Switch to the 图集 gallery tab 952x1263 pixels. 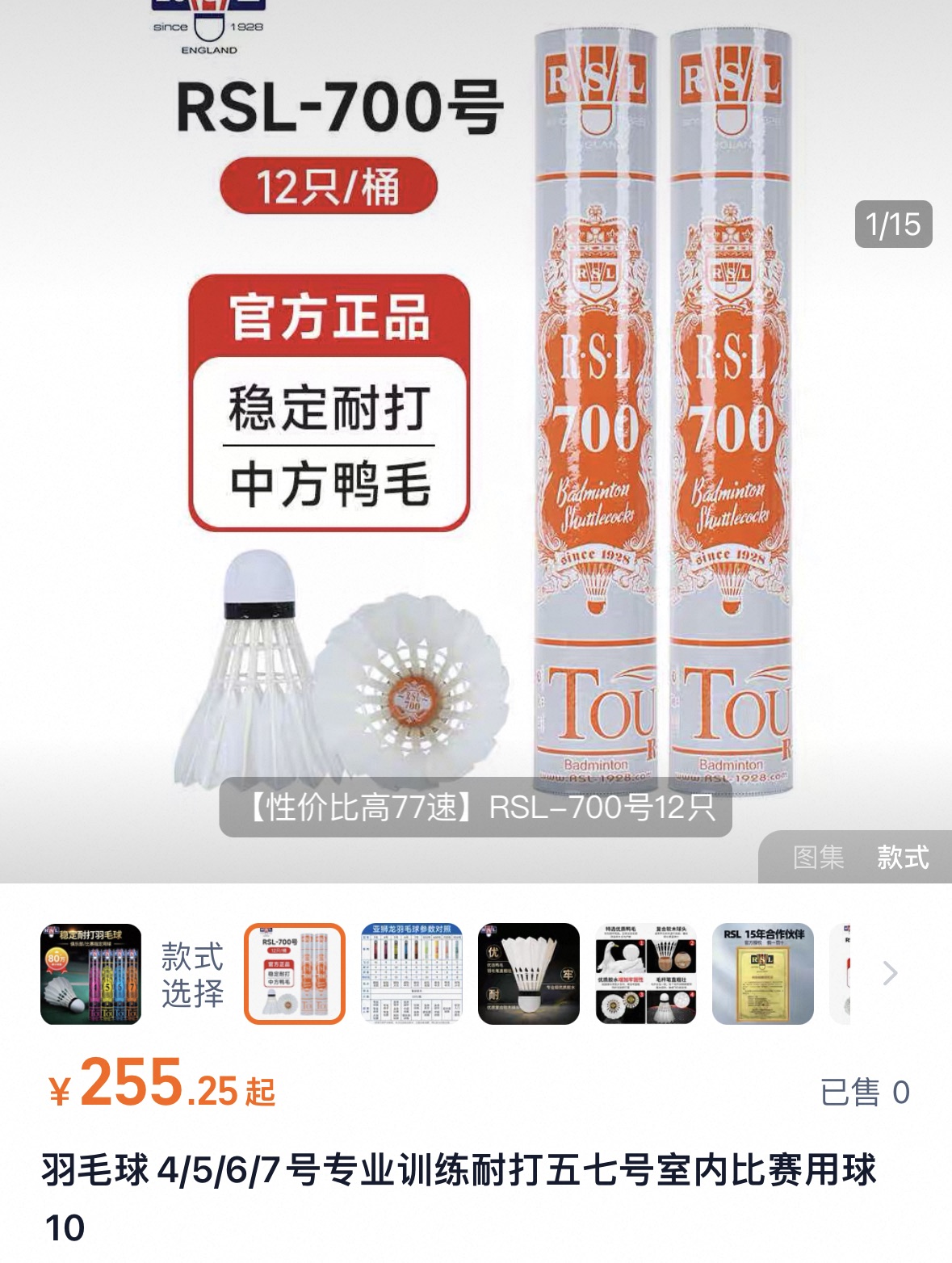(818, 857)
